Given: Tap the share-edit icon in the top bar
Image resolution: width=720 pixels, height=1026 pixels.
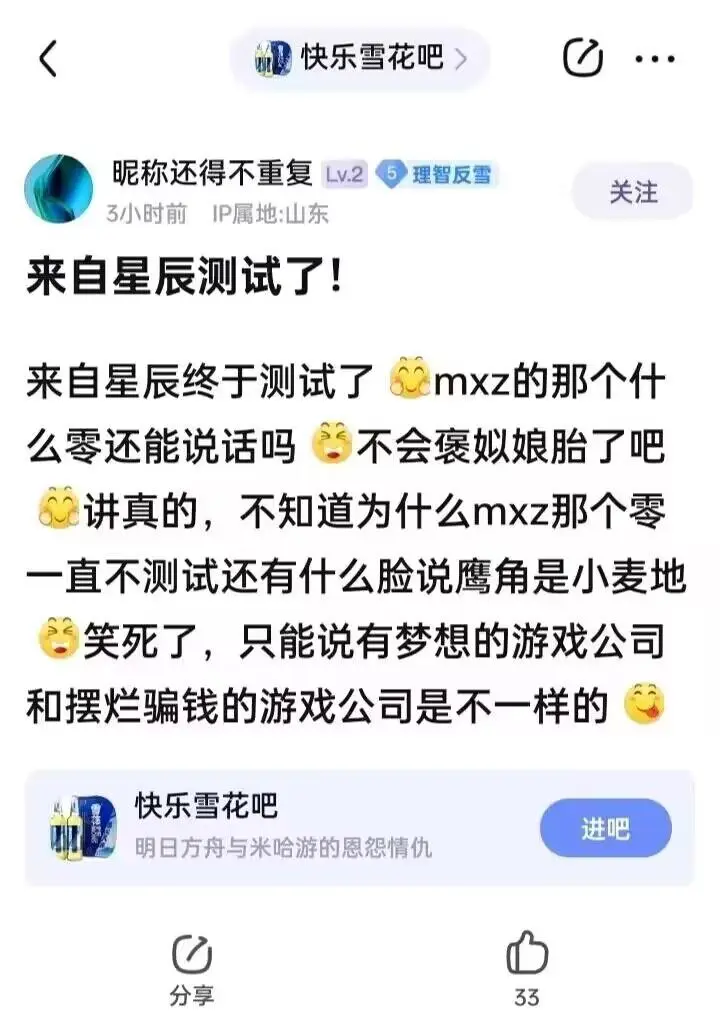Looking at the screenshot, I should [x=582, y=59].
